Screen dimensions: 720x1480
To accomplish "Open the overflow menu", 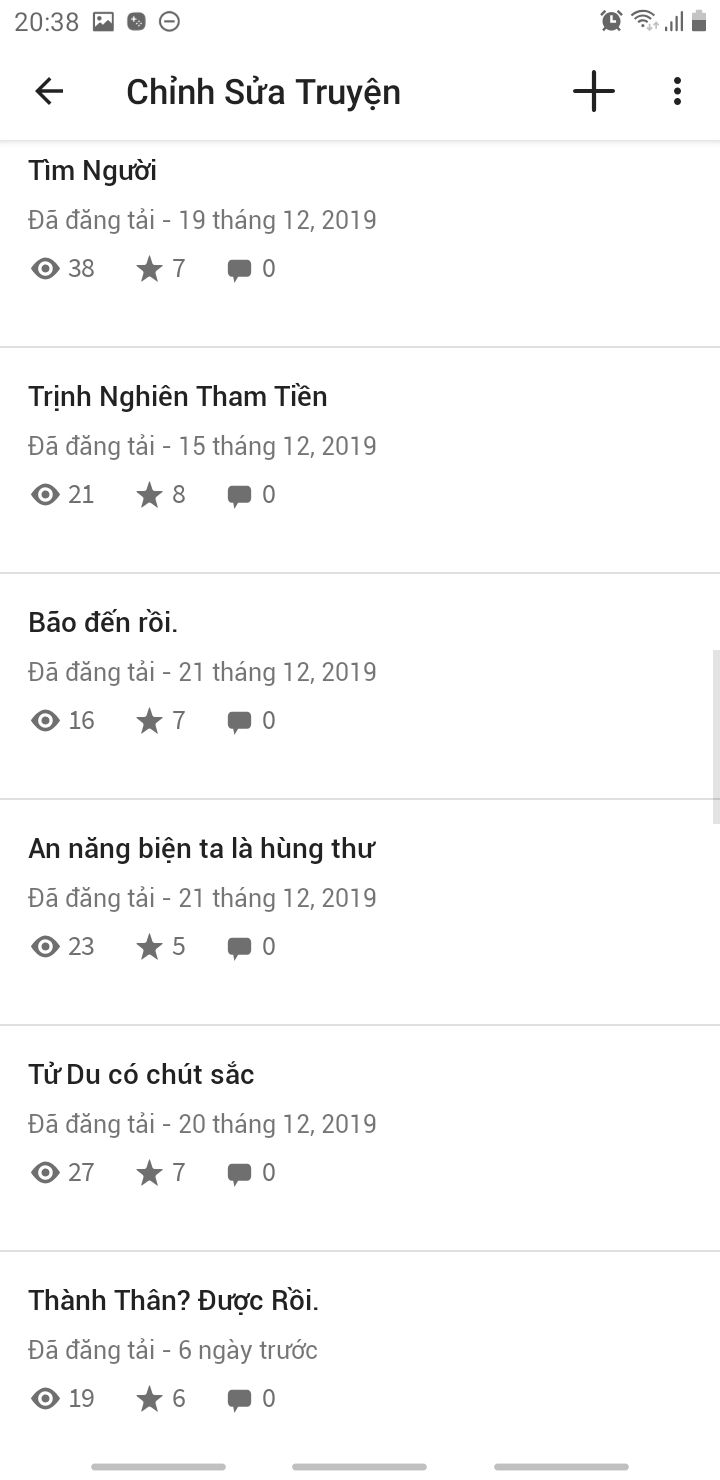I will click(x=677, y=92).
